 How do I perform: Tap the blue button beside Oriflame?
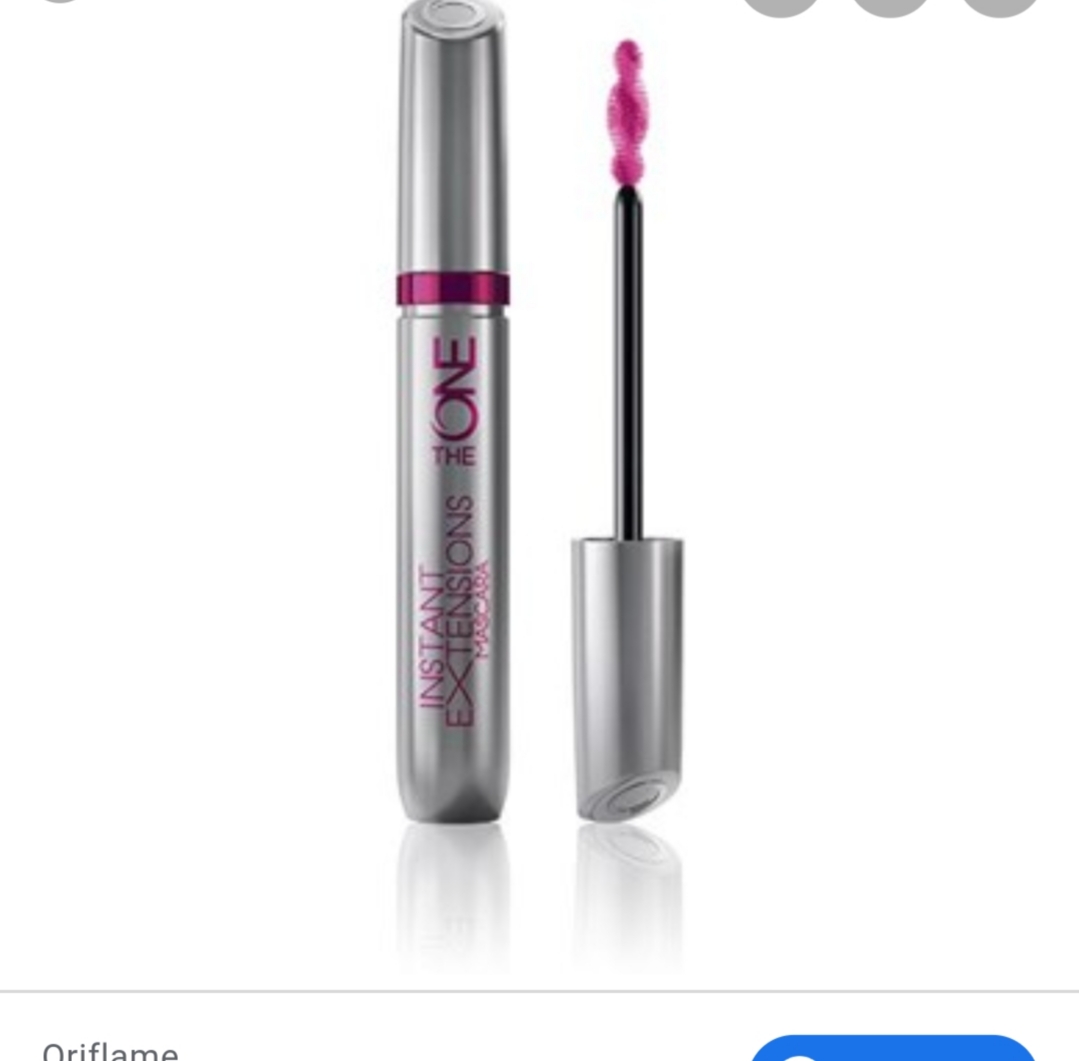pyautogui.click(x=893, y=1048)
